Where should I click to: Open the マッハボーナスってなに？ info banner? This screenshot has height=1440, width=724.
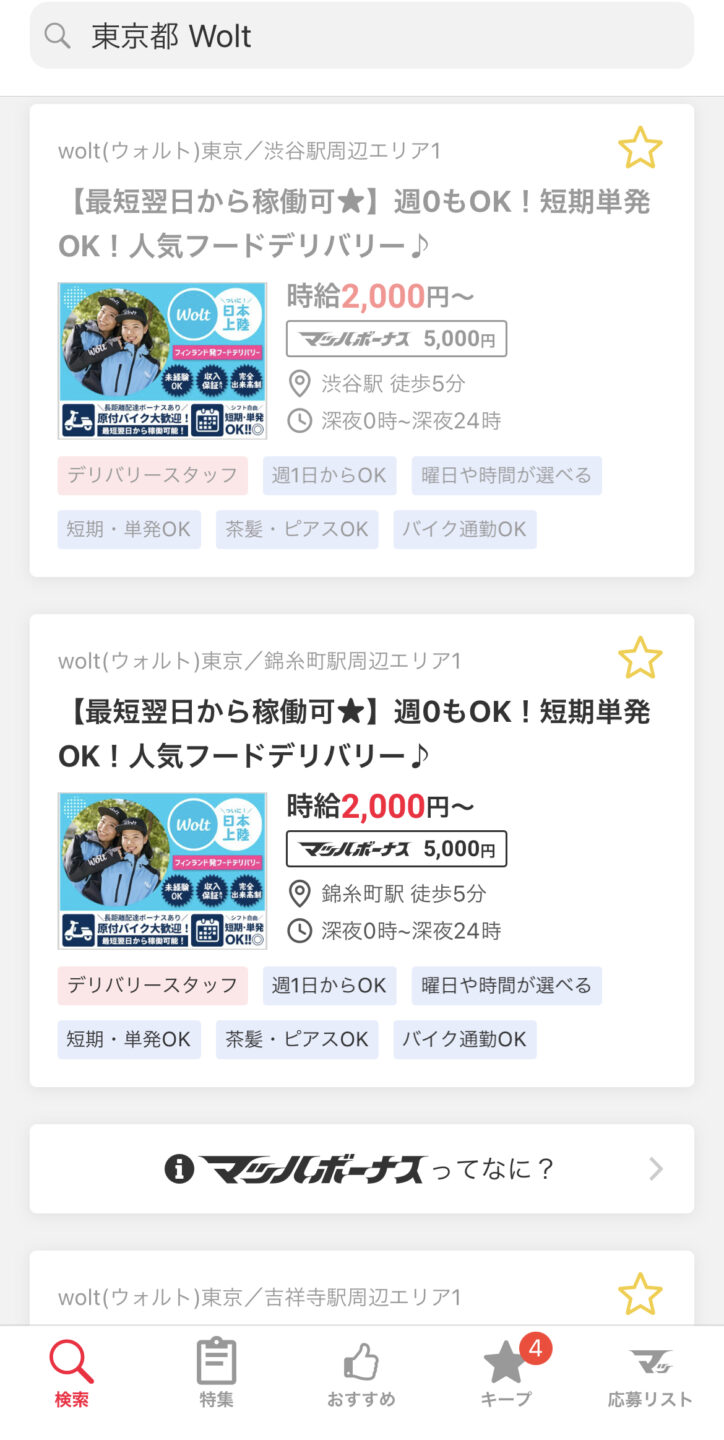coord(361,1169)
